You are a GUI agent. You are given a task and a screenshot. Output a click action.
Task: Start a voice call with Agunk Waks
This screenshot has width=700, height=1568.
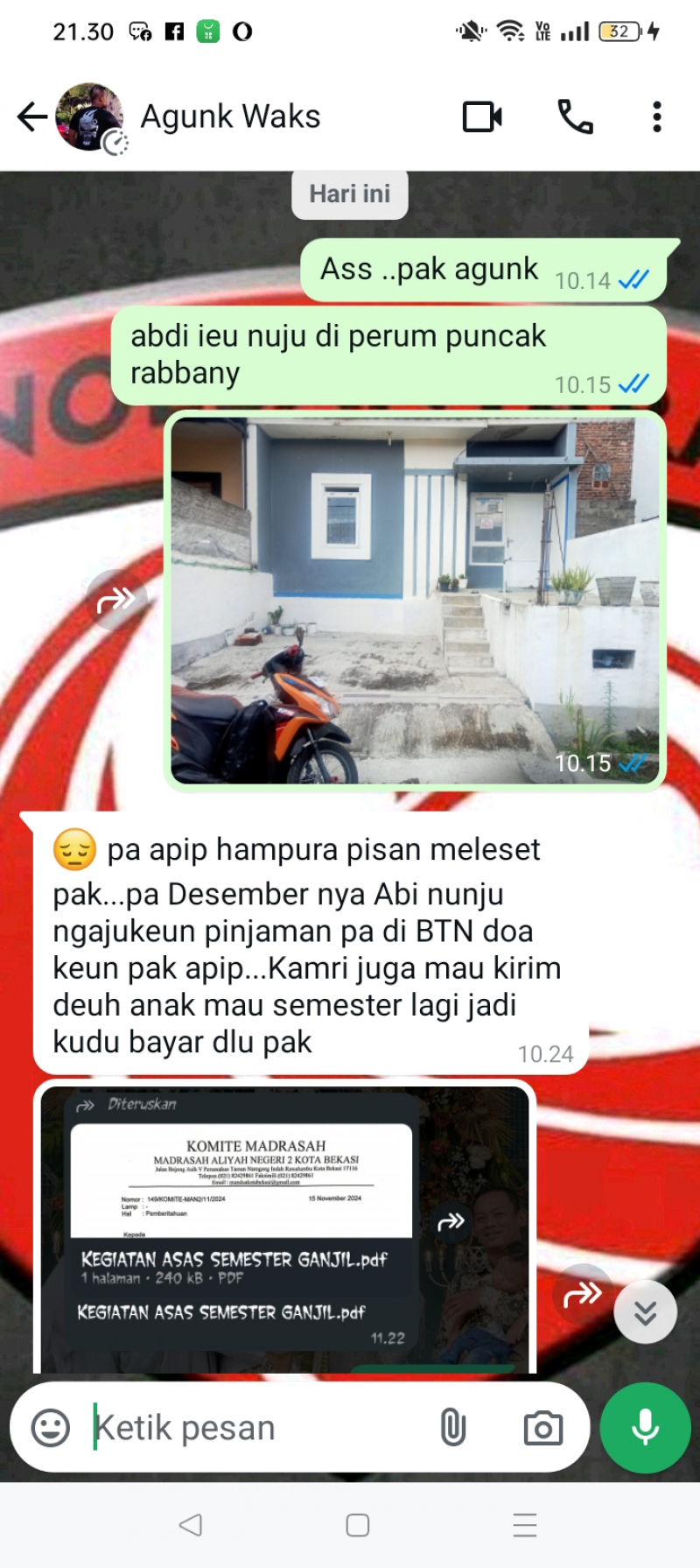pyautogui.click(x=575, y=116)
